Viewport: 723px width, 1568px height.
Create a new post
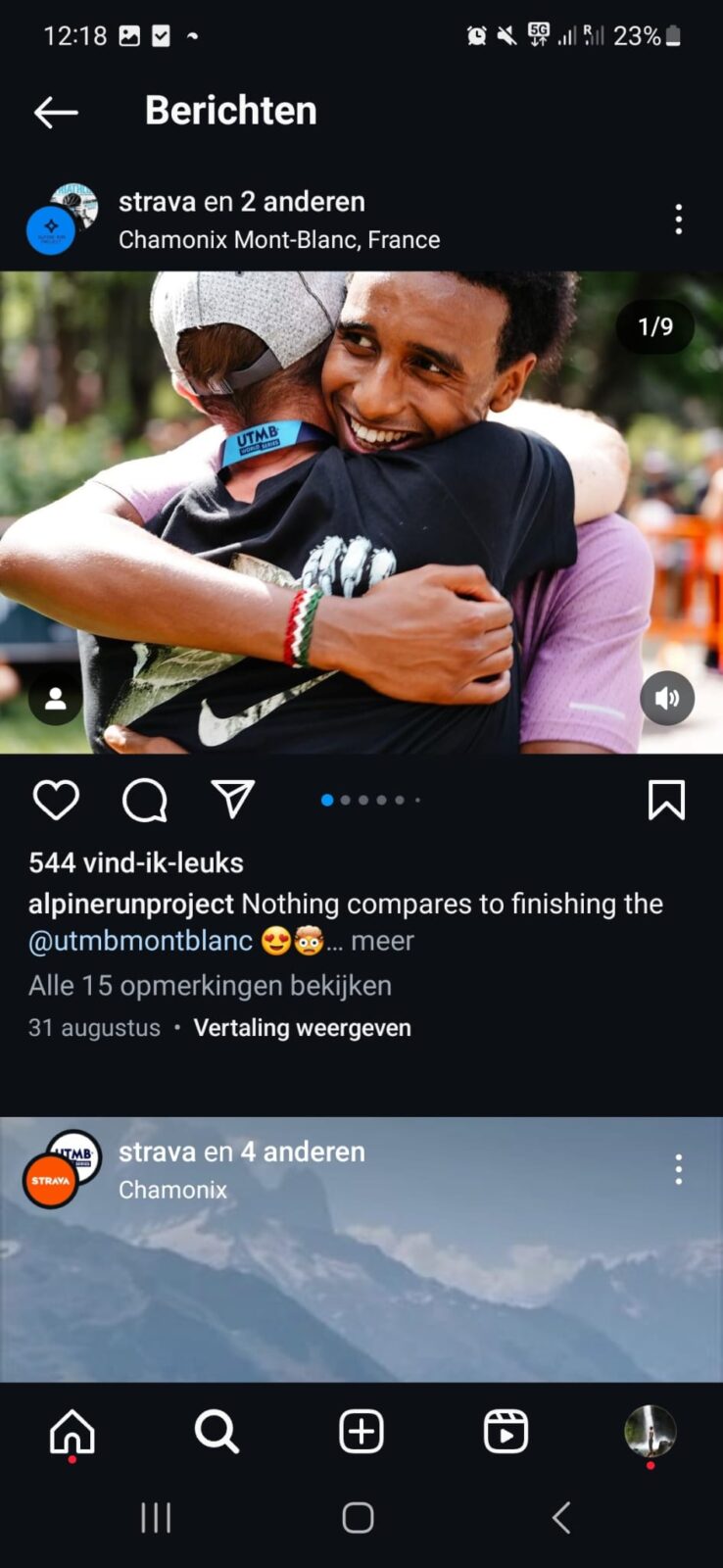tap(361, 1432)
